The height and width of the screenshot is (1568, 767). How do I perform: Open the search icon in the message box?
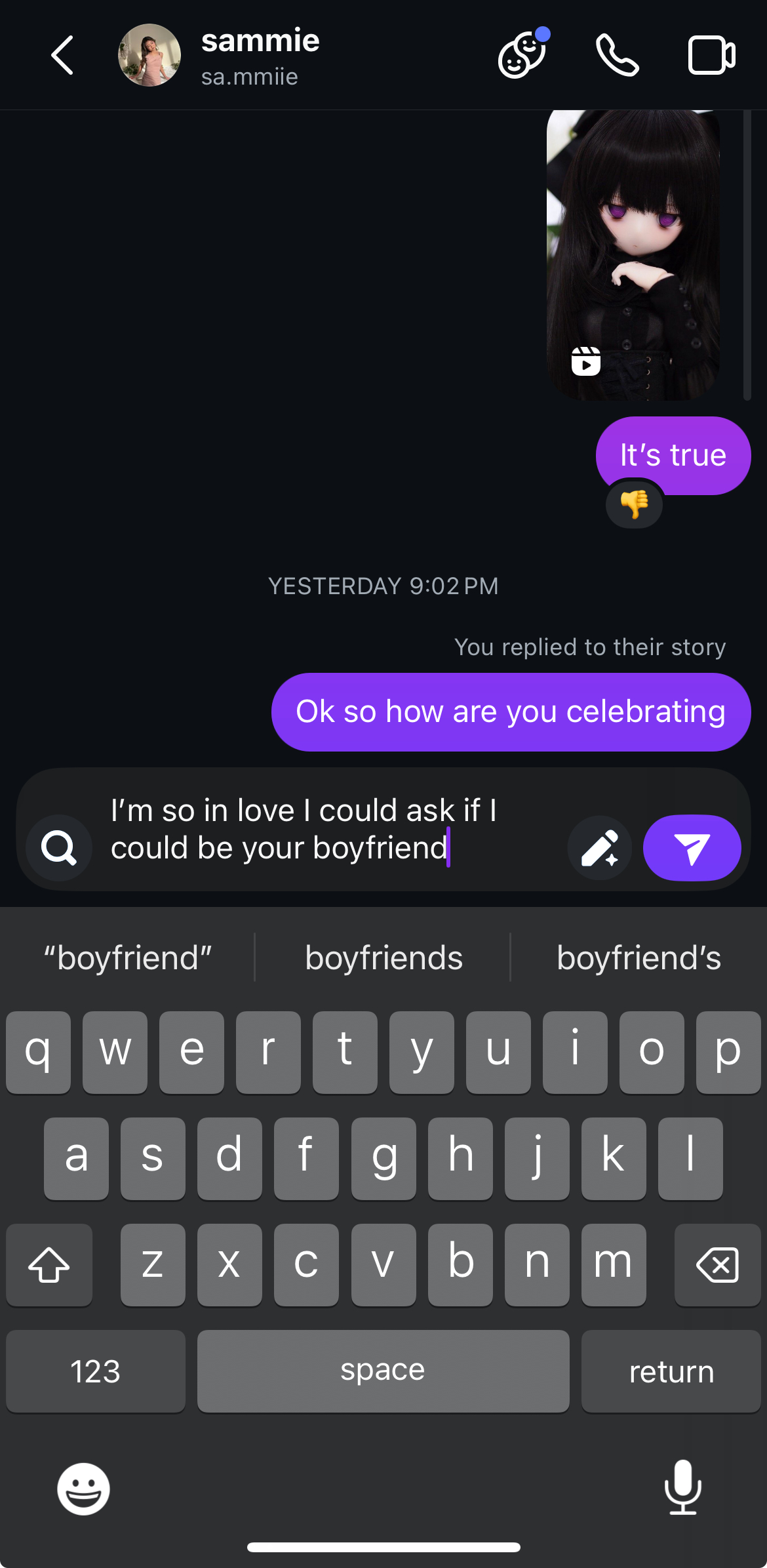59,848
